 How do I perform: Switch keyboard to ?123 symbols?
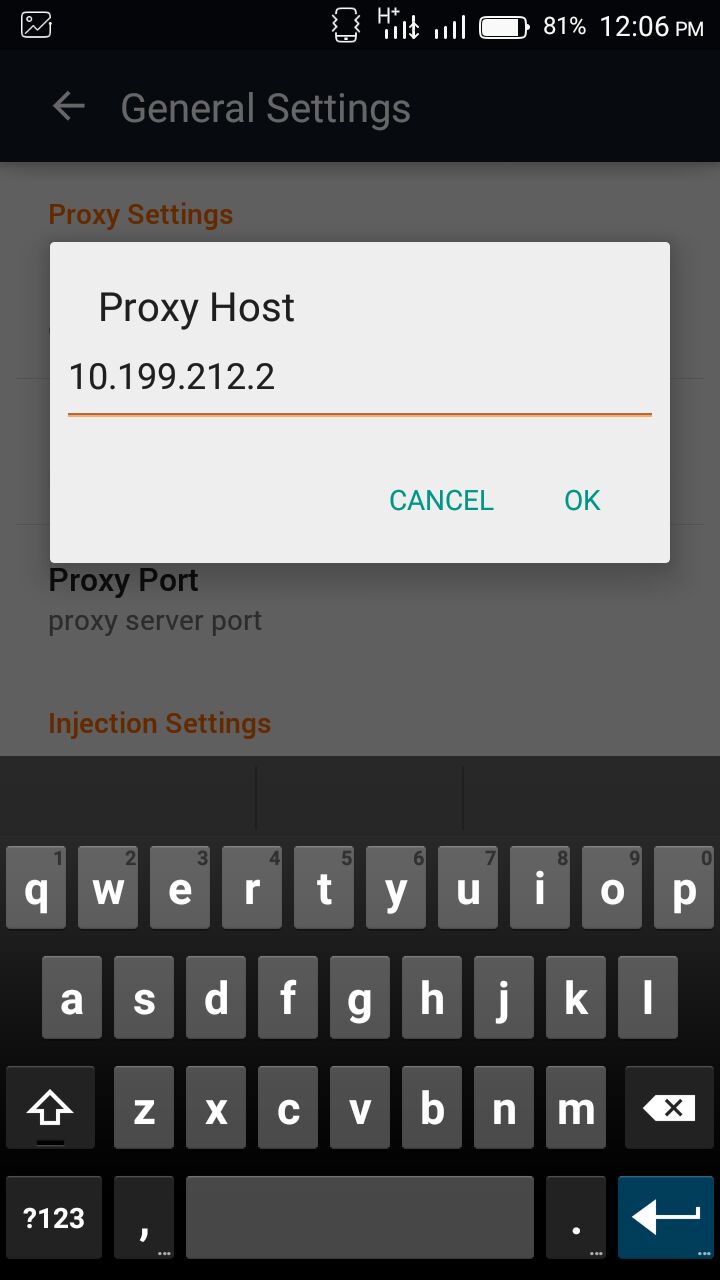click(54, 1217)
